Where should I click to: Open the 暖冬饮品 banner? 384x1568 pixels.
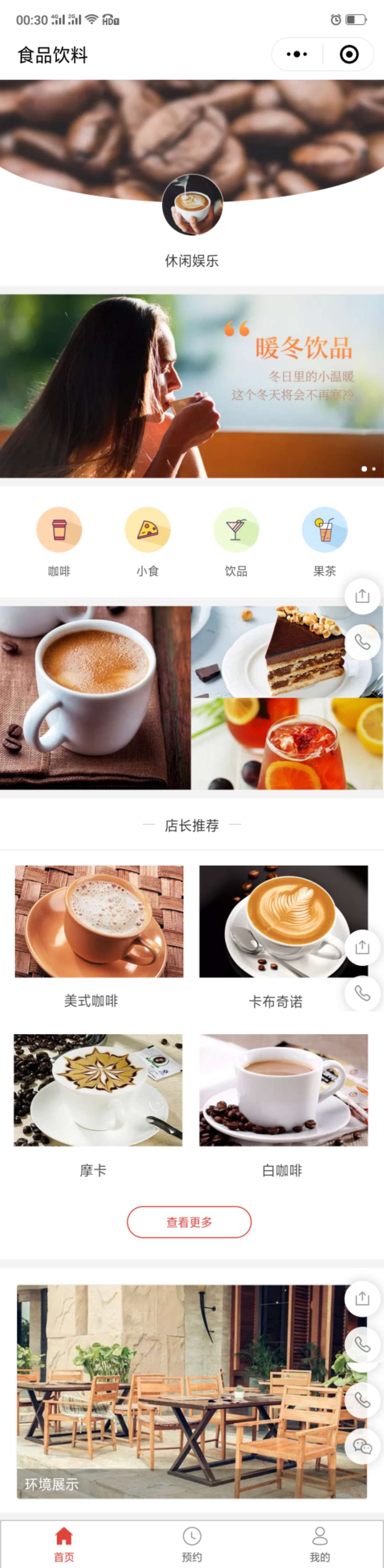(192, 386)
